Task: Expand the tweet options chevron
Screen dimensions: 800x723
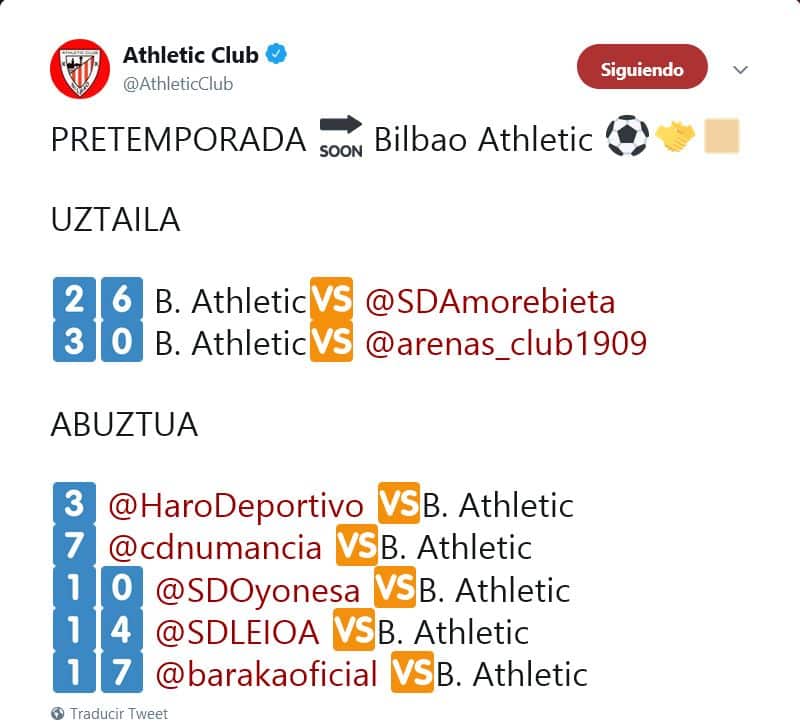Action: click(740, 70)
